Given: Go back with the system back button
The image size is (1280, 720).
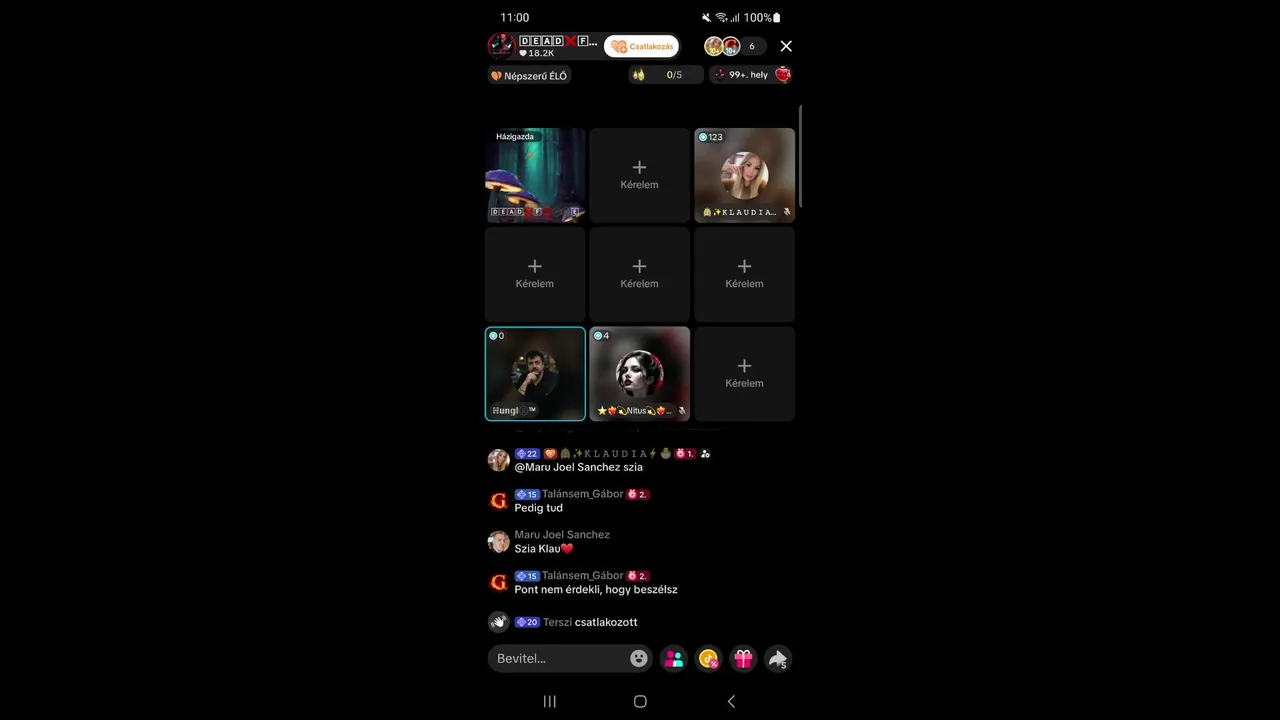Looking at the screenshot, I should pyautogui.click(x=731, y=701).
